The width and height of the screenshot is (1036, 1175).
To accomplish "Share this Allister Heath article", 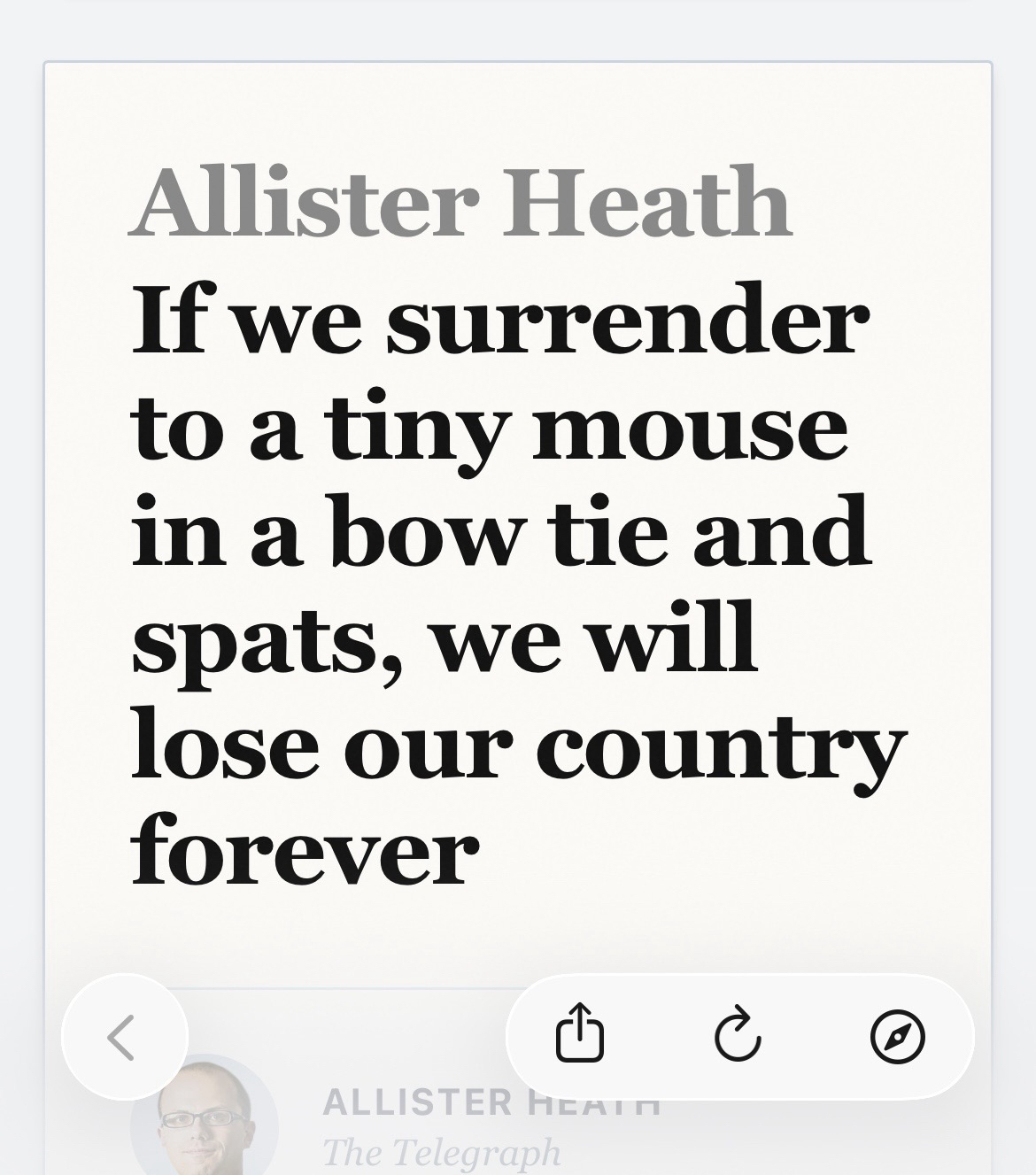I will (x=580, y=1033).
